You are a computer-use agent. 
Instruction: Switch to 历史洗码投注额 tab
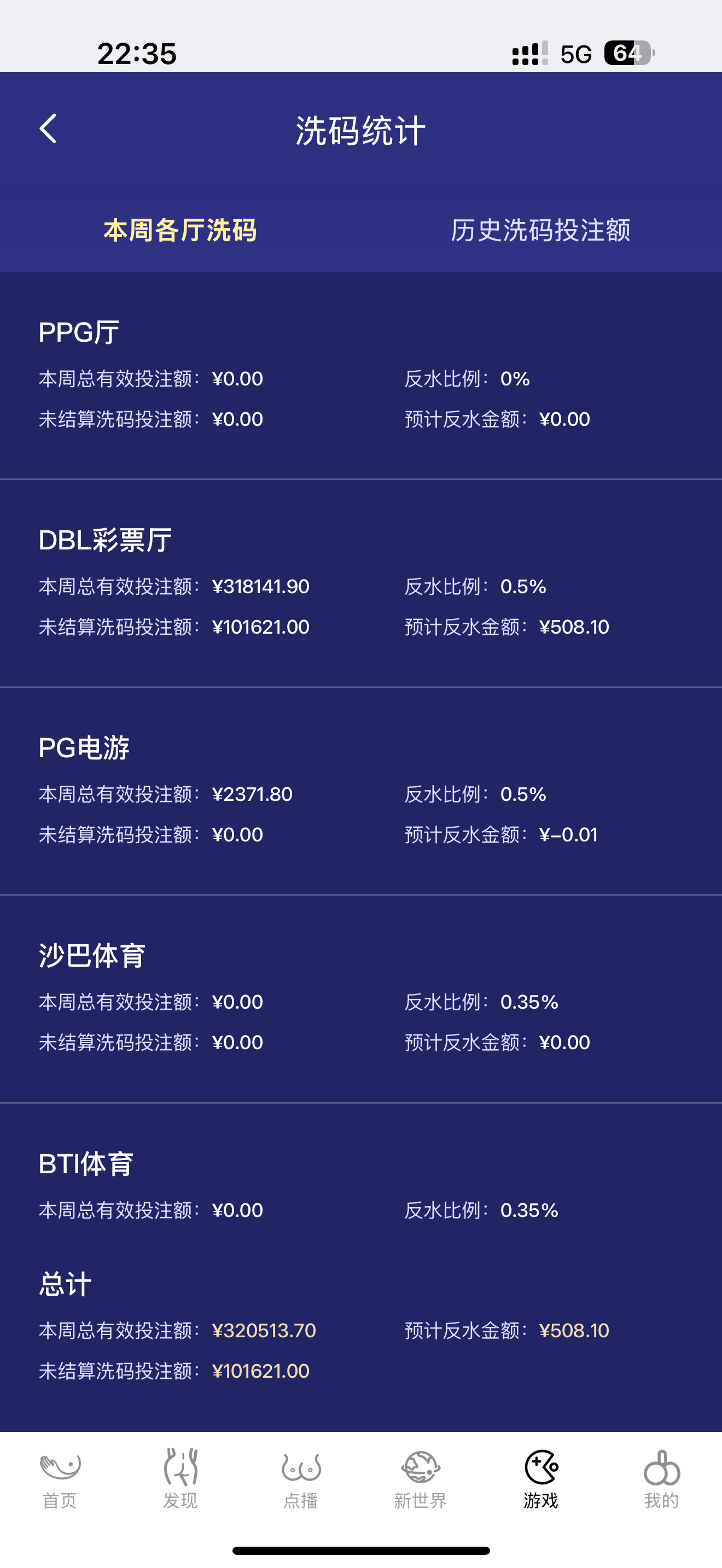[x=540, y=230]
